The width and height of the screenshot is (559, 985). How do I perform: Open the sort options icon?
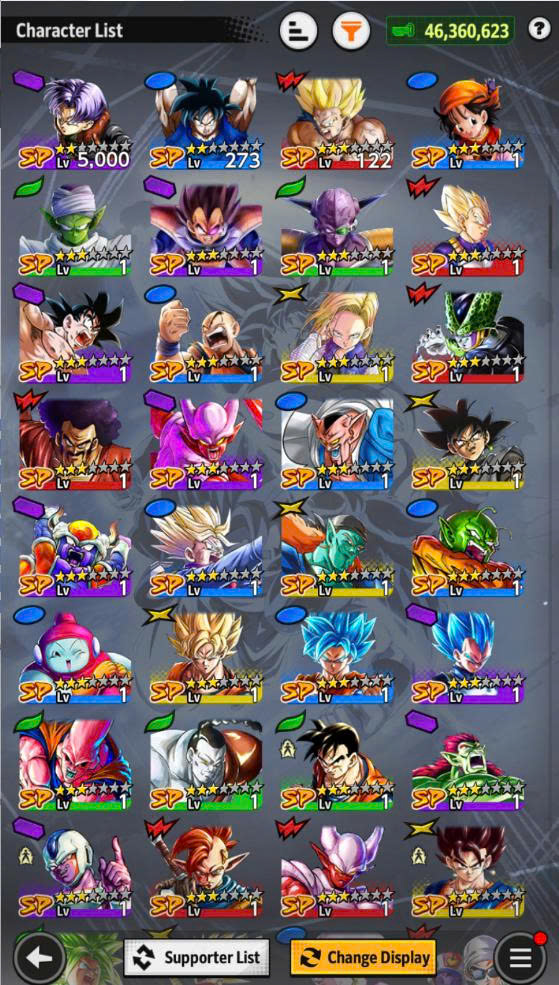click(298, 31)
